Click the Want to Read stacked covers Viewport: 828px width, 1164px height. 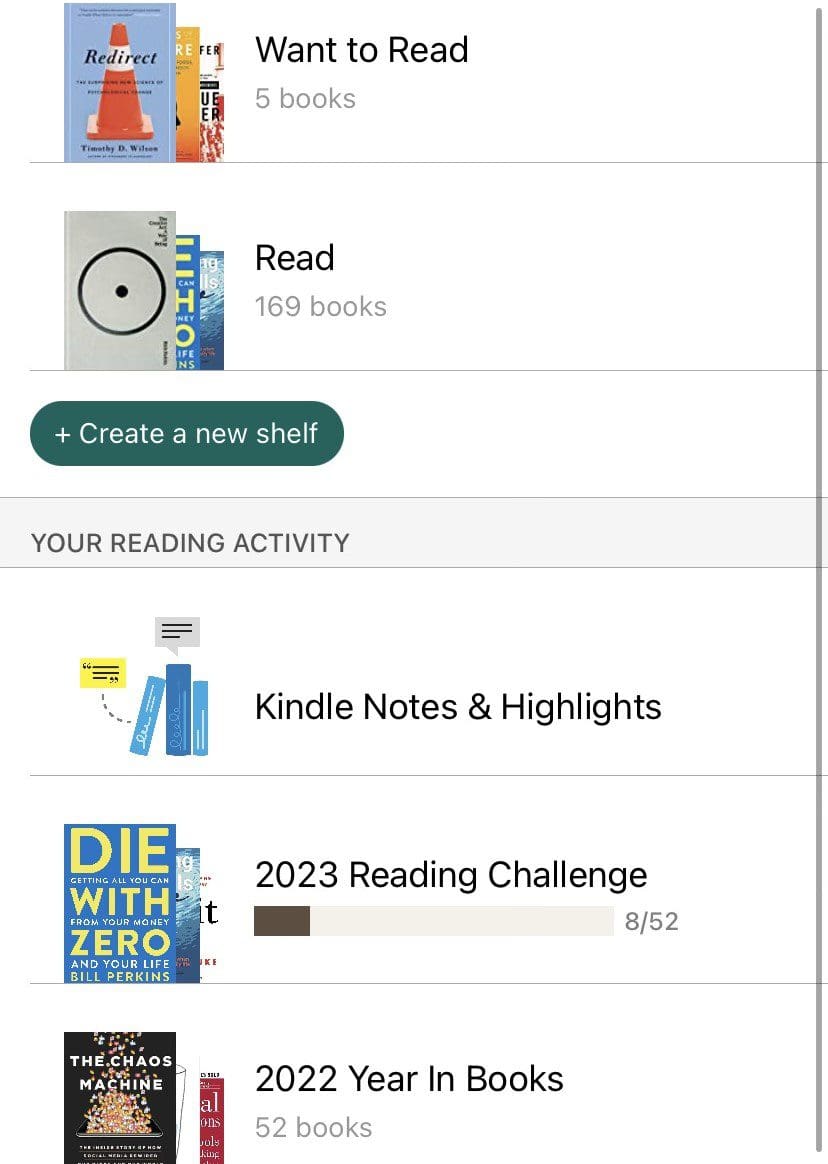tap(143, 80)
